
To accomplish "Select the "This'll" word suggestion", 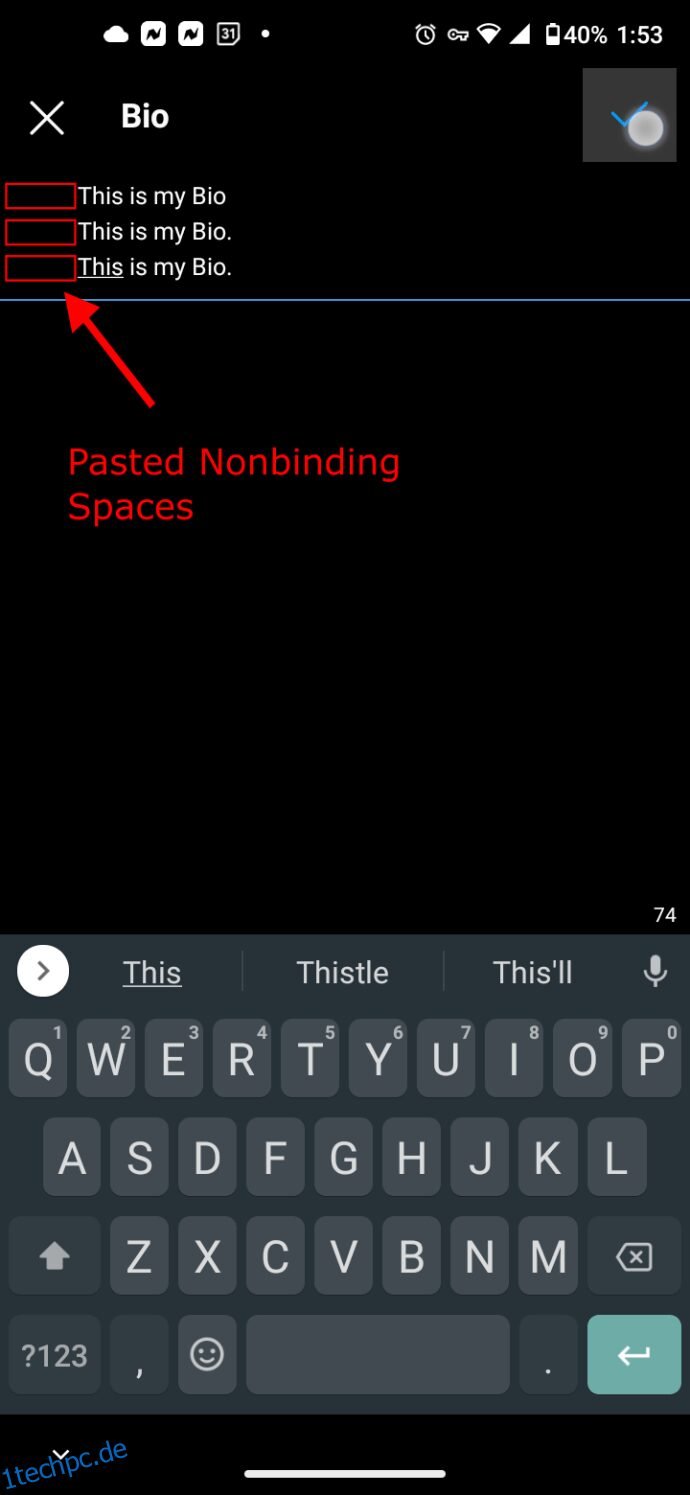I will click(x=532, y=972).
